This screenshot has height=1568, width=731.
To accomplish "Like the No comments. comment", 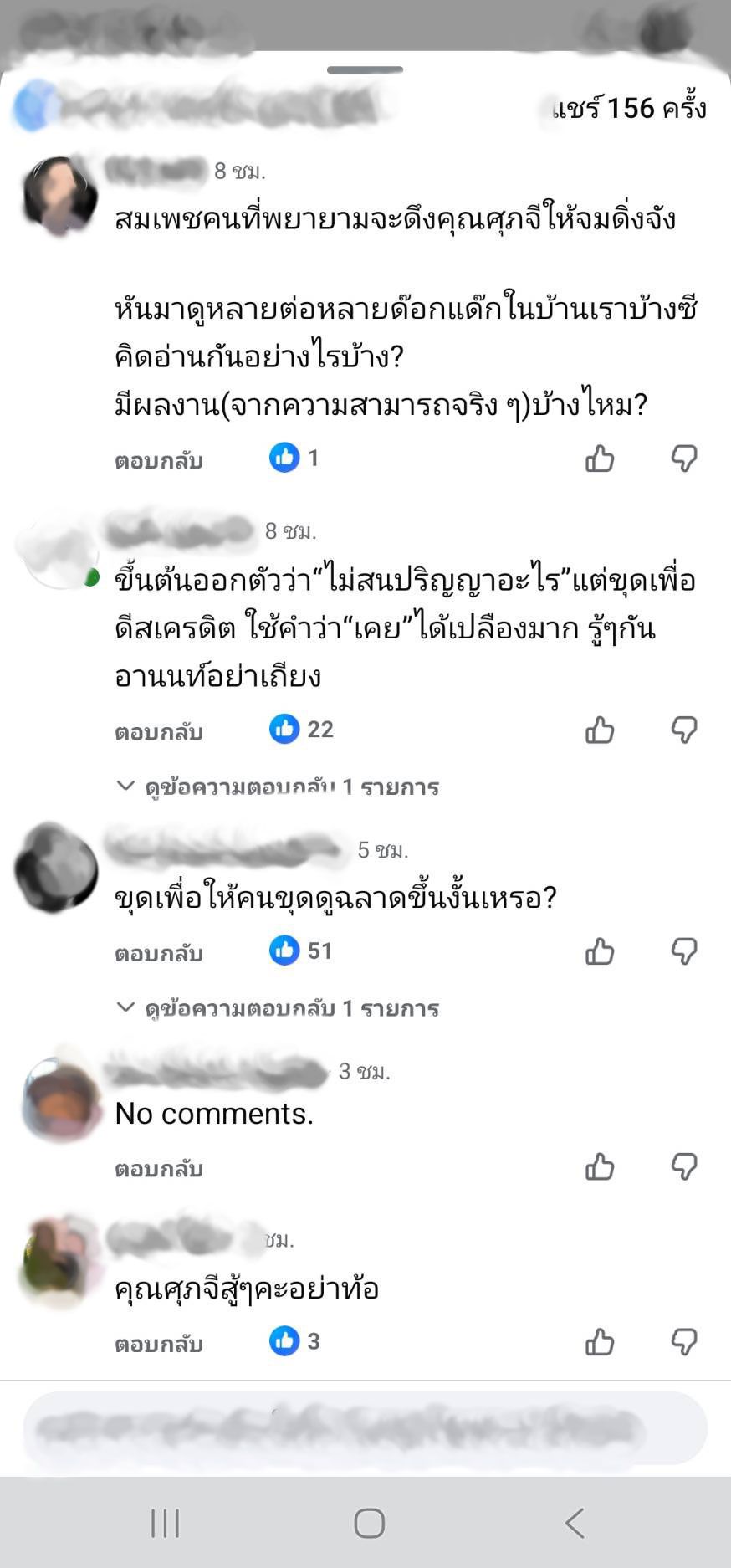I will point(600,1167).
